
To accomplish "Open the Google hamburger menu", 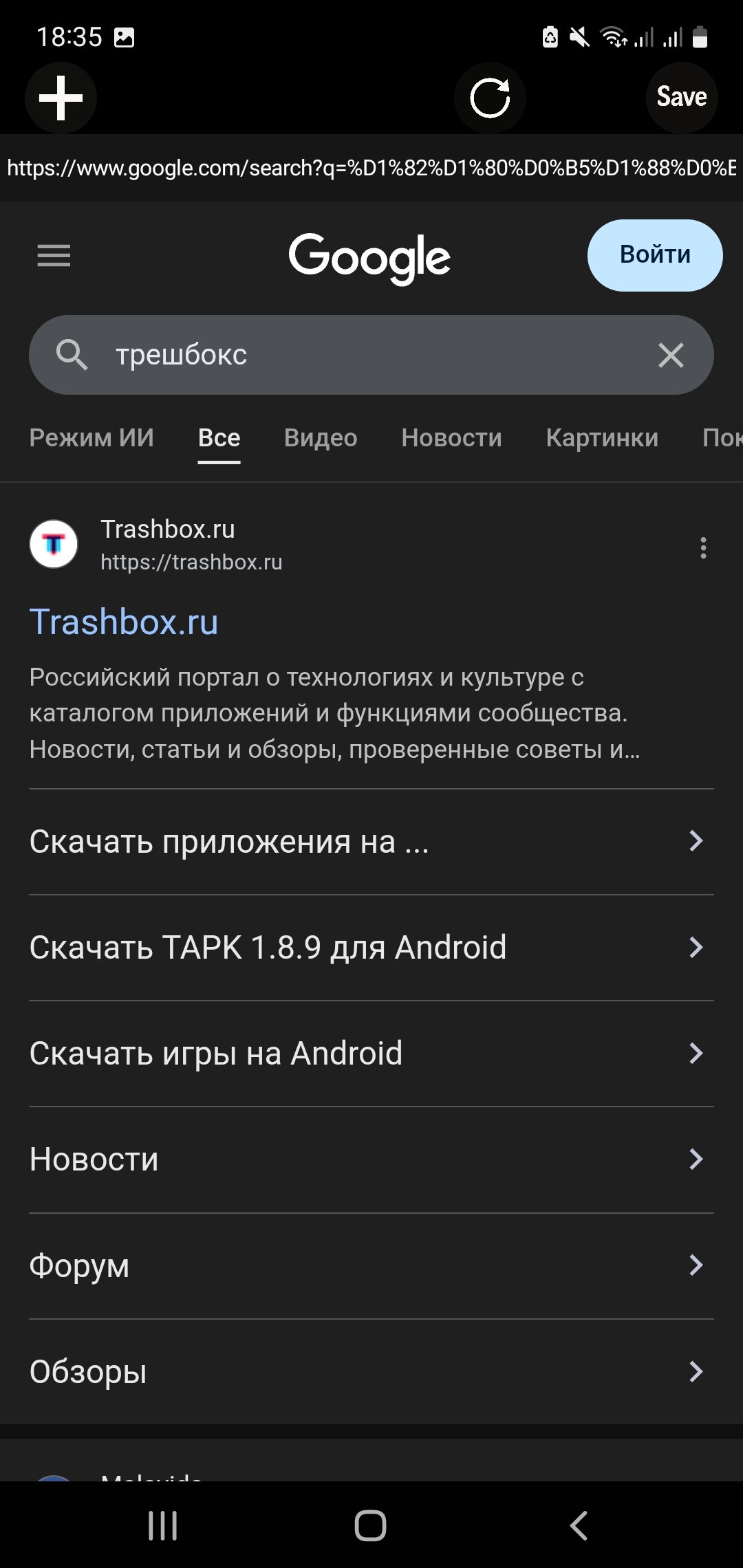I will pyautogui.click(x=54, y=255).
